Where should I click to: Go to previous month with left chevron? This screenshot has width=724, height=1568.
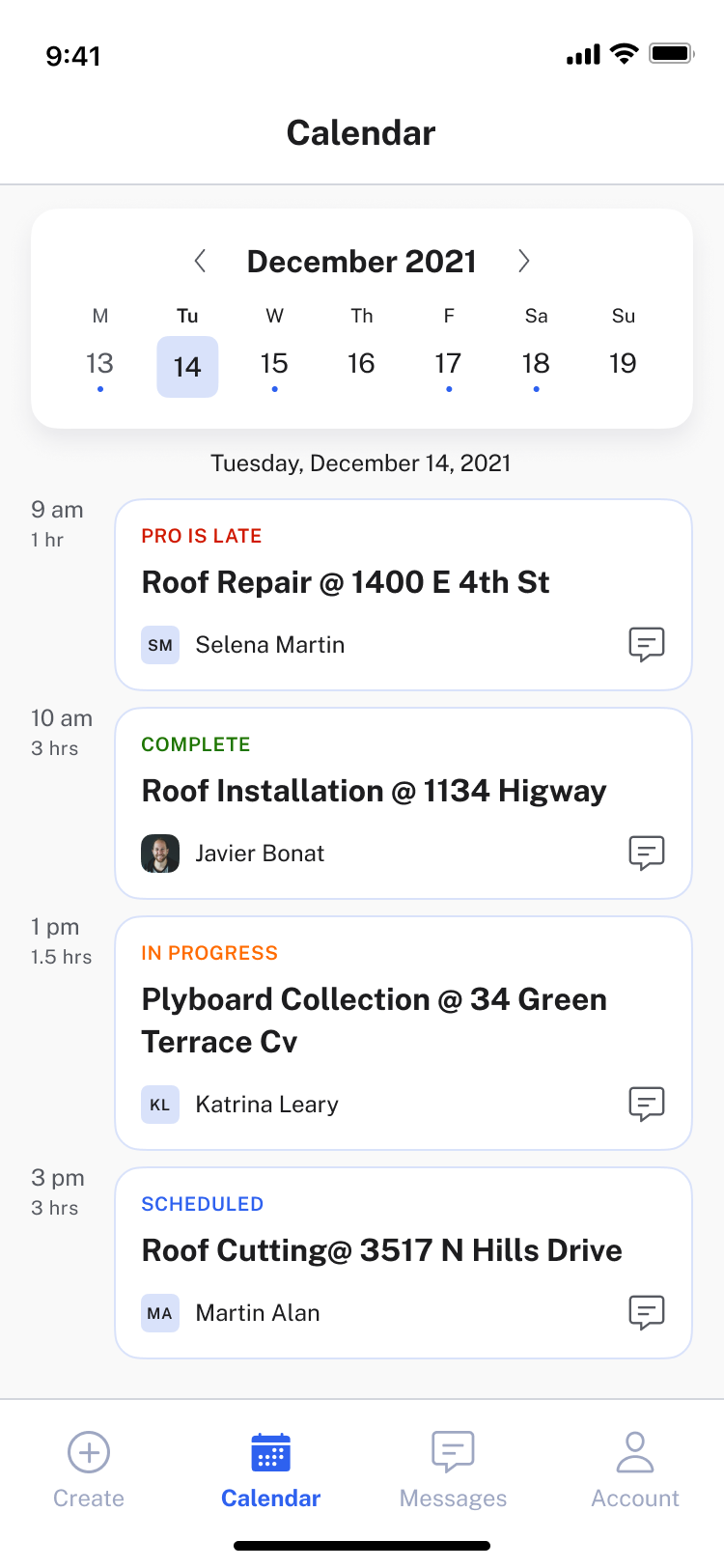(200, 261)
